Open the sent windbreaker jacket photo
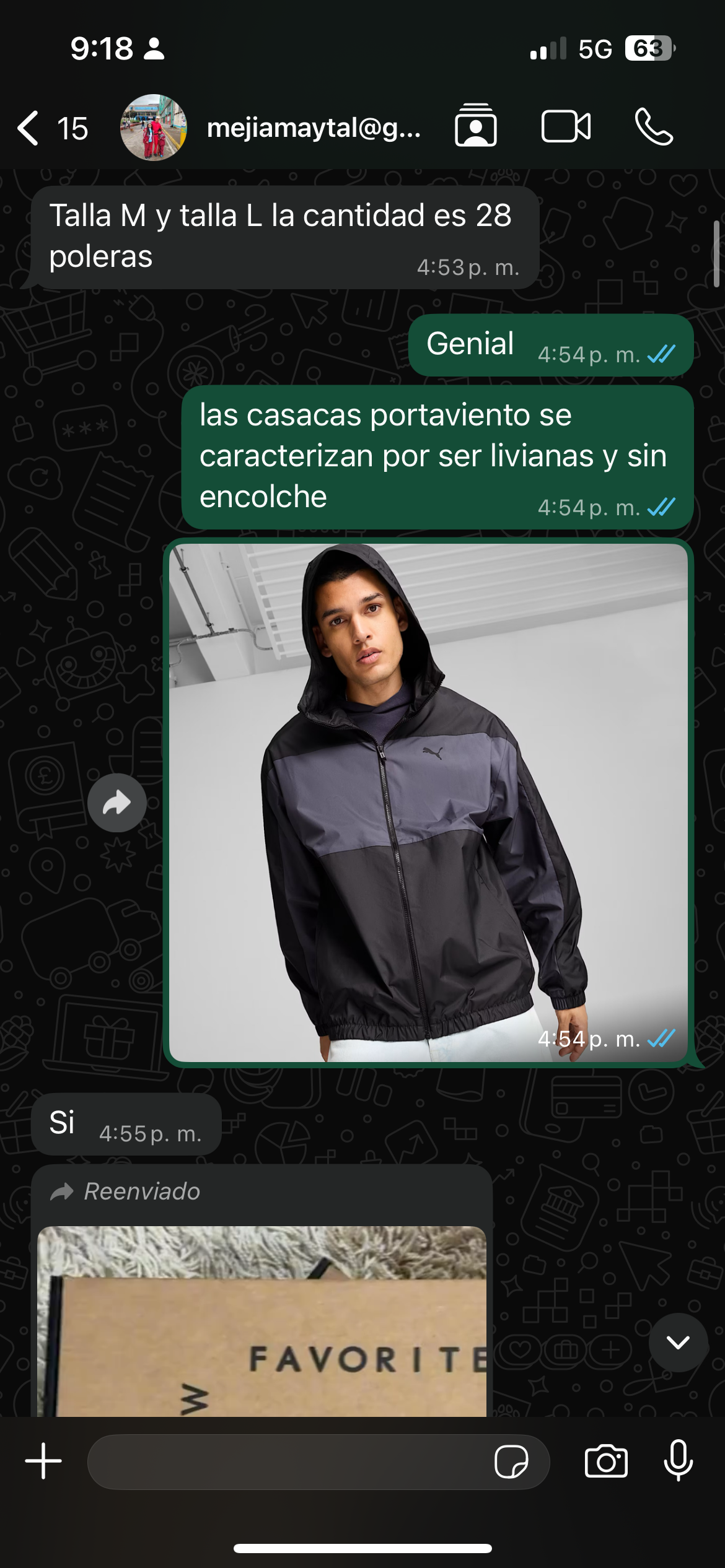The image size is (725, 1568). pyautogui.click(x=428, y=803)
